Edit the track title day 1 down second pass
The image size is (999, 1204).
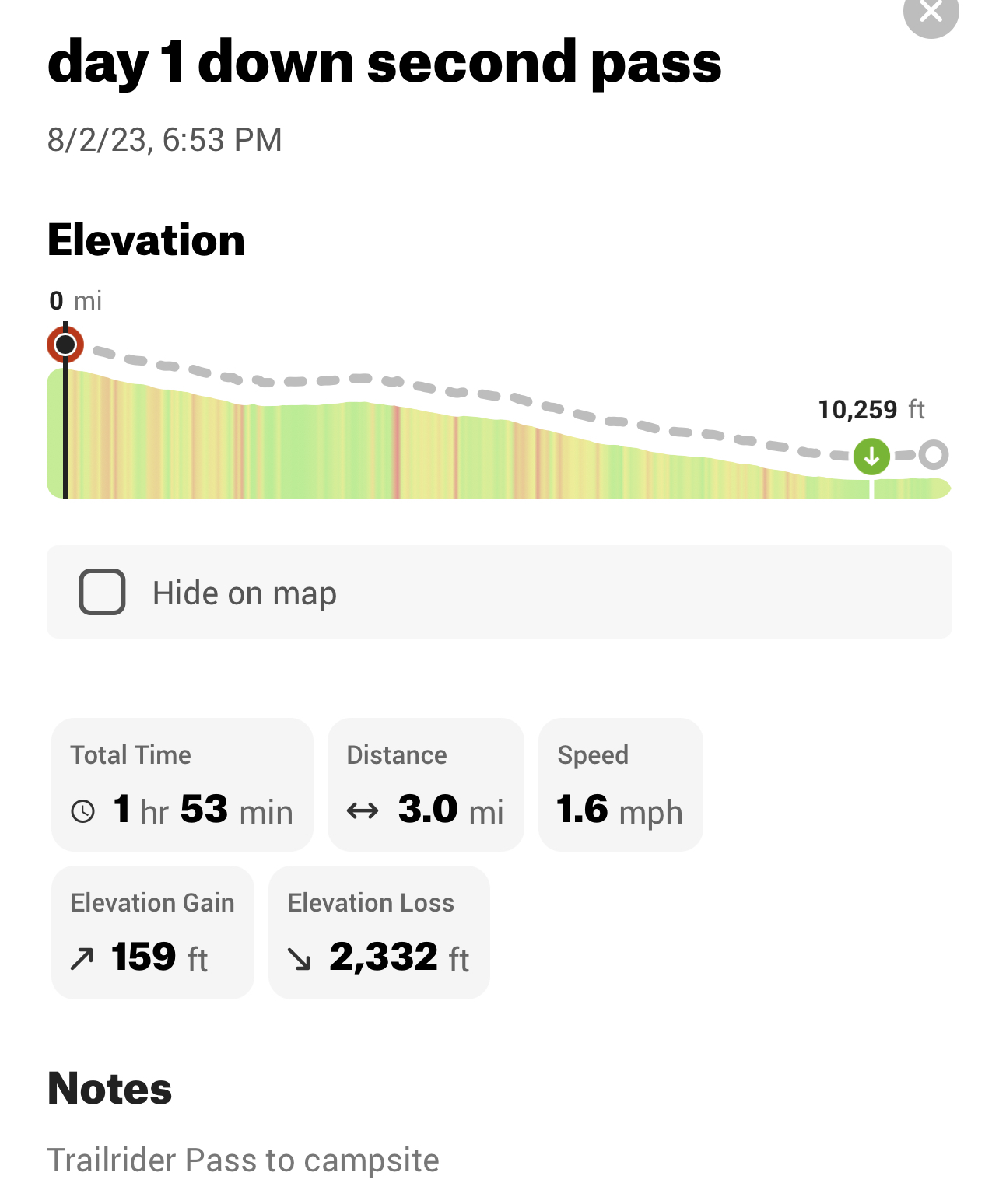(x=384, y=62)
